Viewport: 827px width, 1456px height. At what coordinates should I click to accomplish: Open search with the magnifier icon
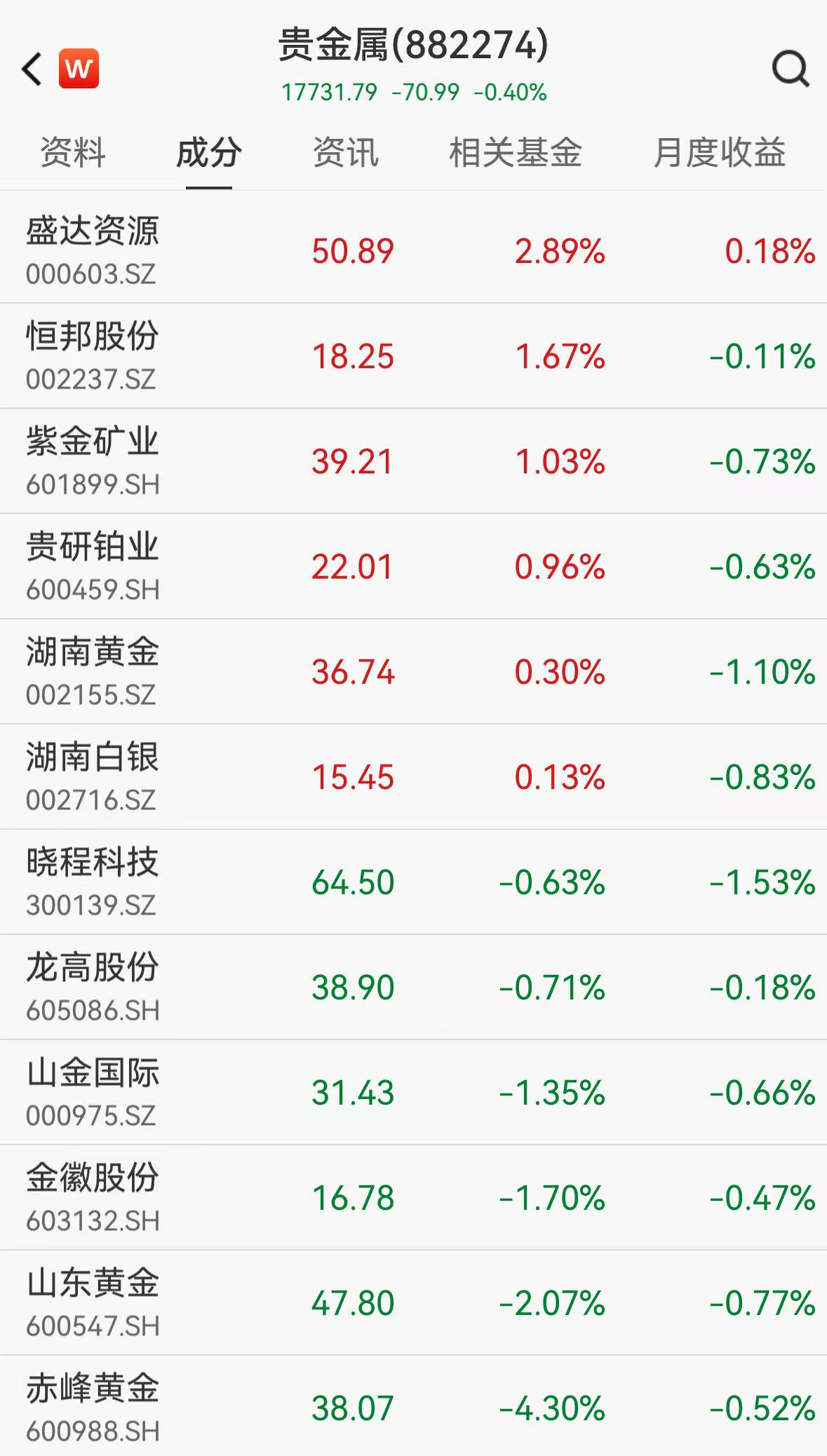coord(791,69)
